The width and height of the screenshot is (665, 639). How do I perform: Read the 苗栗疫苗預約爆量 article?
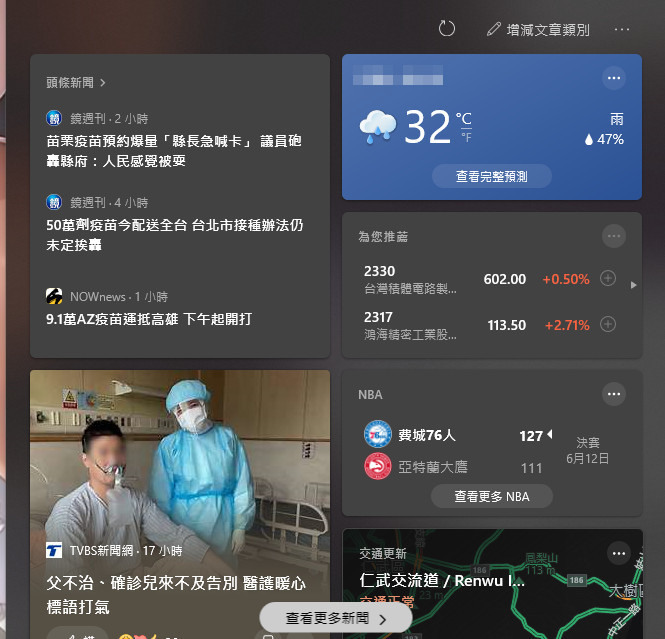tap(173, 151)
